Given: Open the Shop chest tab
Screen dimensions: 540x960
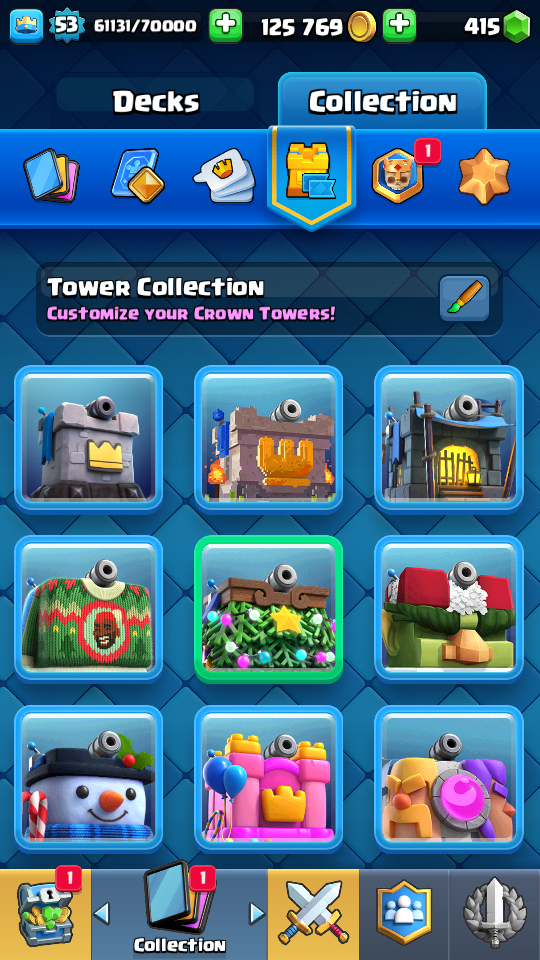Looking at the screenshot, I should point(45,913).
